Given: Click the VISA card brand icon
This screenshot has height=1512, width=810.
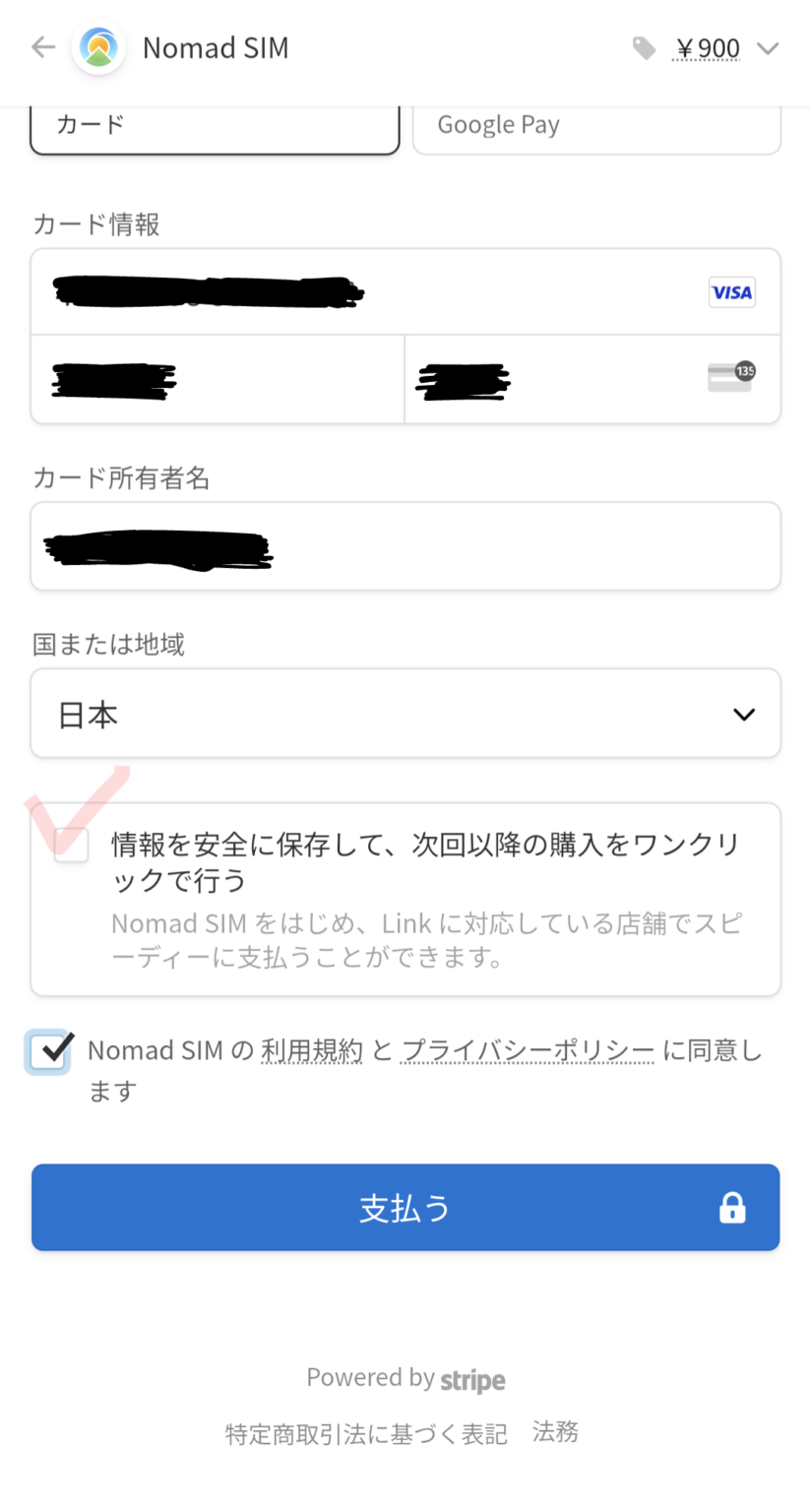Looking at the screenshot, I should click(x=730, y=292).
